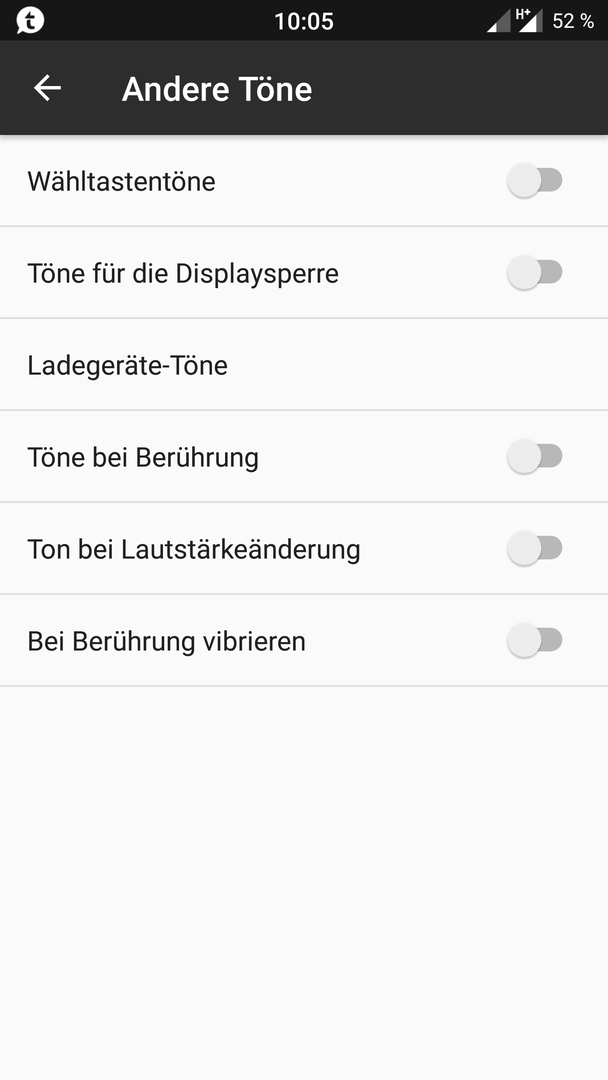
Task: Go back from Andere Töne
Action: 48,88
